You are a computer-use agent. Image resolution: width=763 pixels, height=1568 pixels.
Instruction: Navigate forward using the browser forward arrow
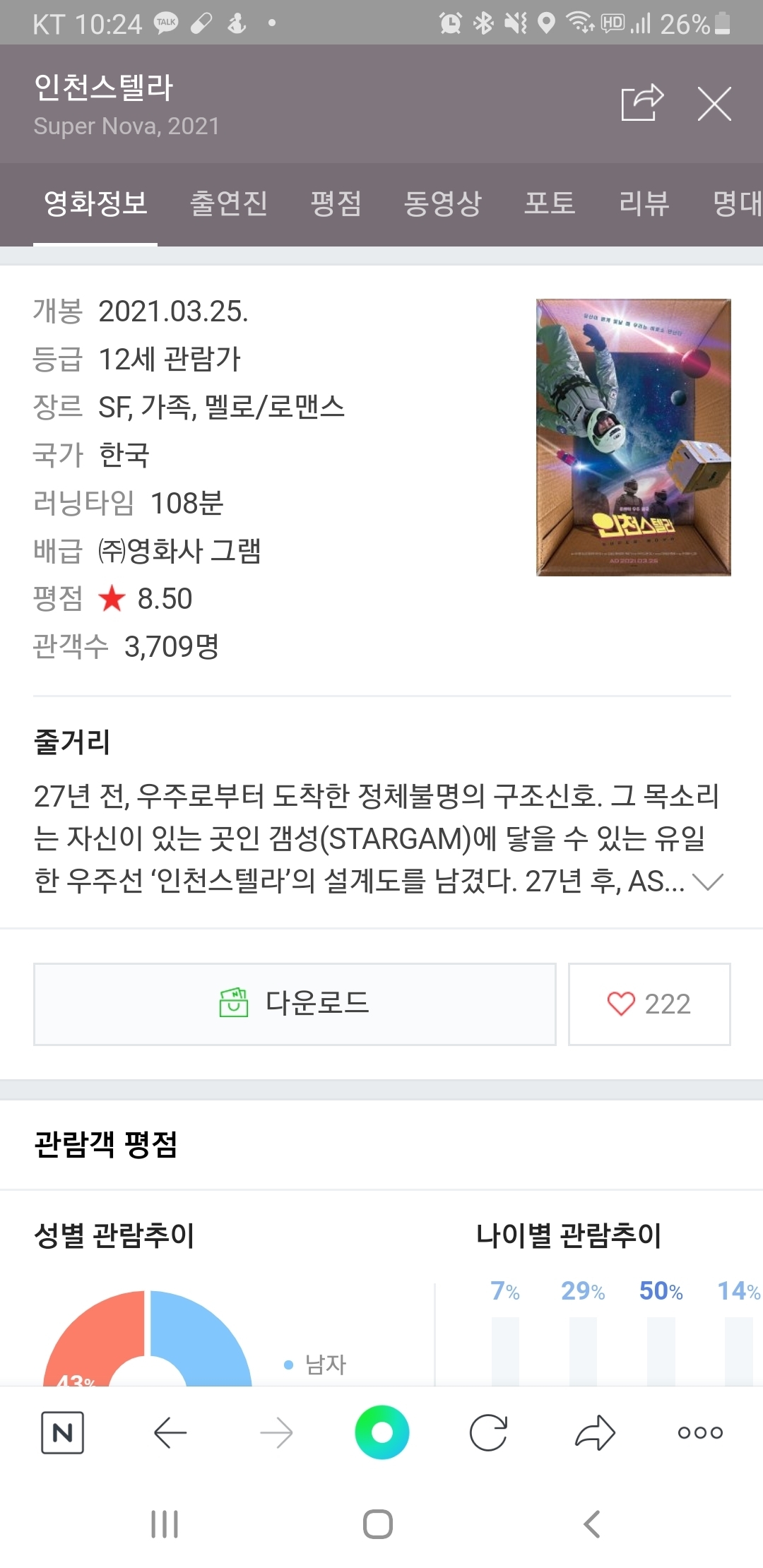[x=276, y=1432]
